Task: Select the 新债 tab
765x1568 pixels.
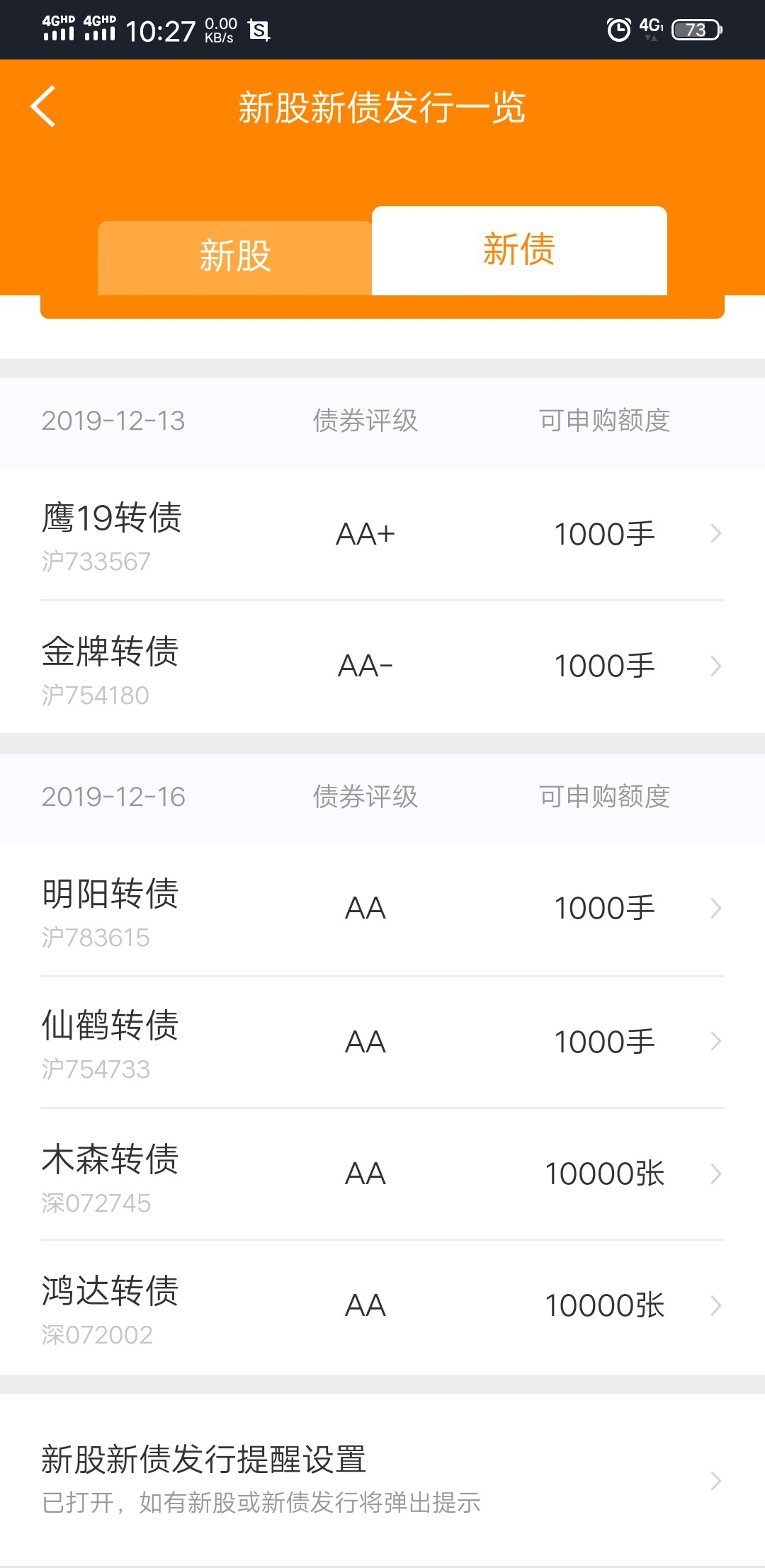Action: pos(519,251)
